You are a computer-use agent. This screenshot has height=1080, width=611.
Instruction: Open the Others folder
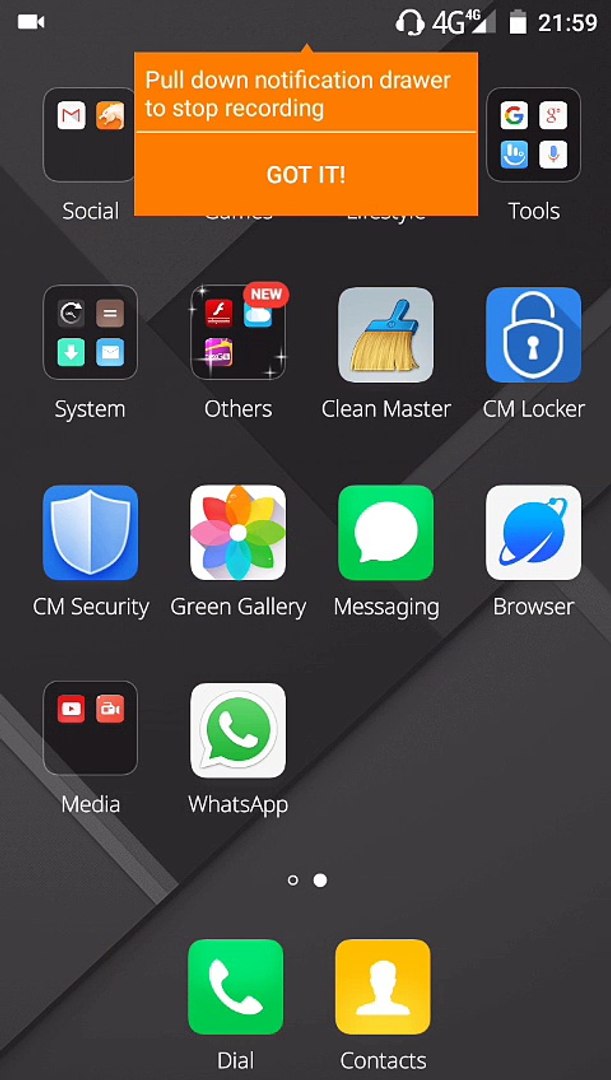click(238, 333)
